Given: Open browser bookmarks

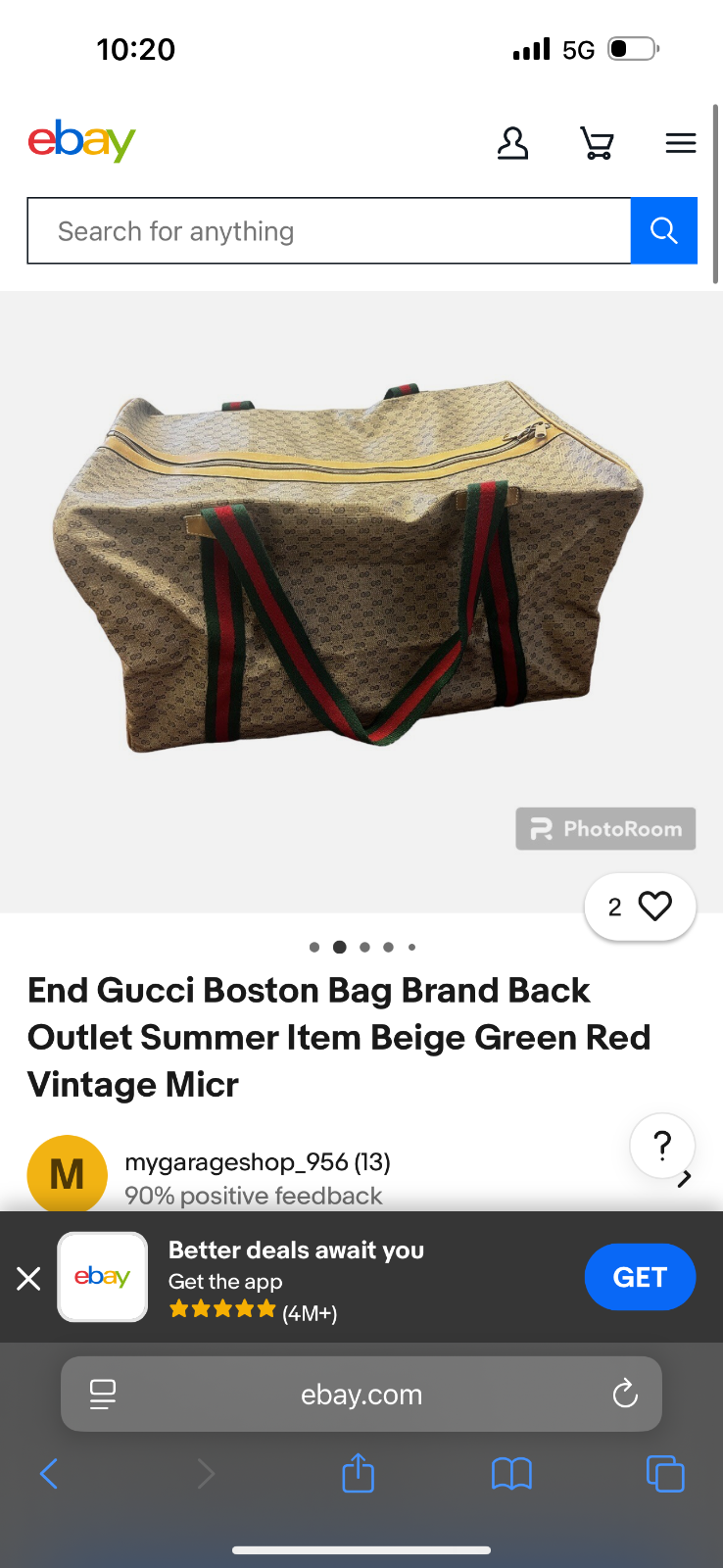Looking at the screenshot, I should [511, 1473].
